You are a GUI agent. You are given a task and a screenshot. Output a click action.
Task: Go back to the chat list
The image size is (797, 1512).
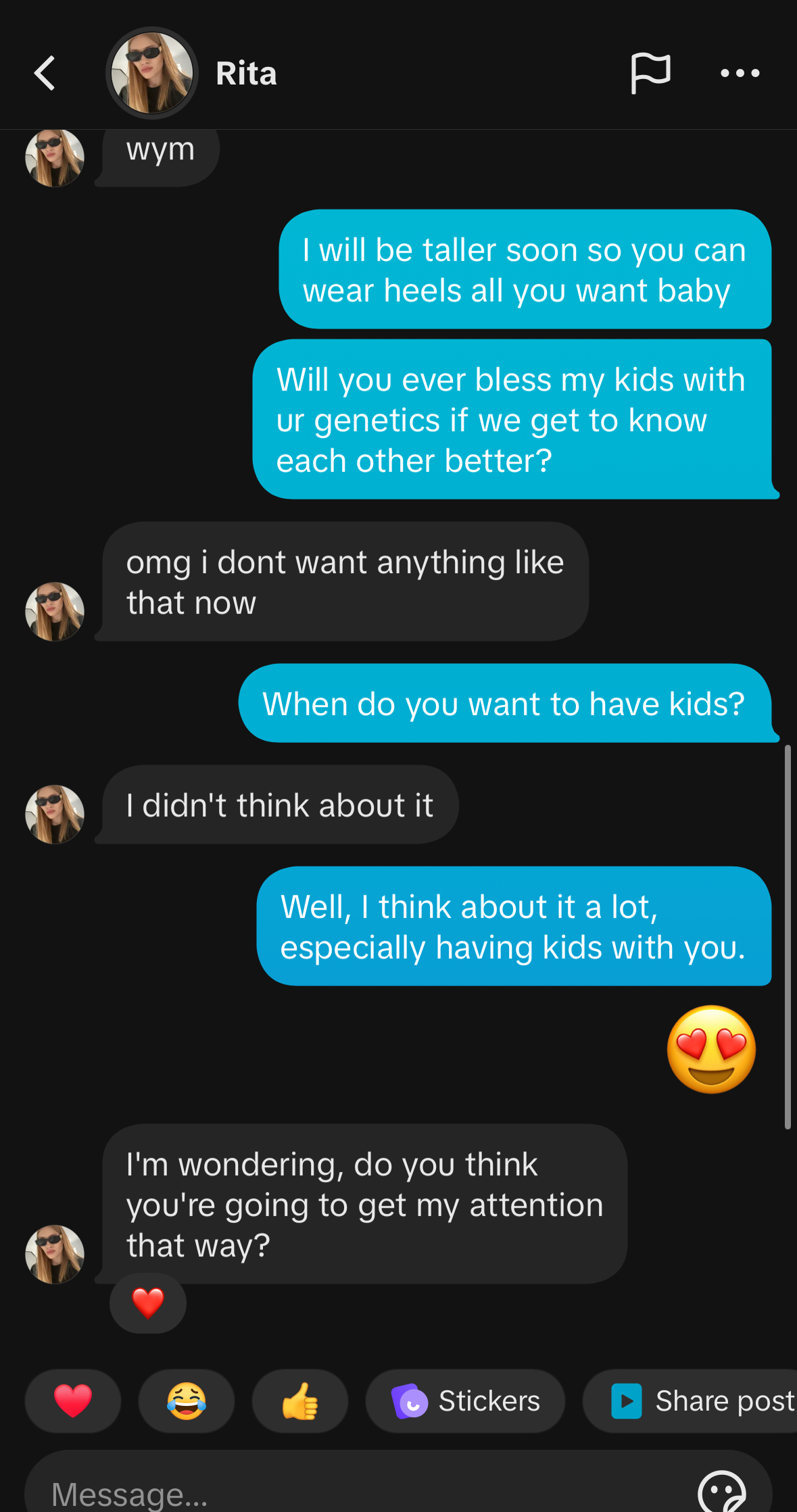coord(45,73)
